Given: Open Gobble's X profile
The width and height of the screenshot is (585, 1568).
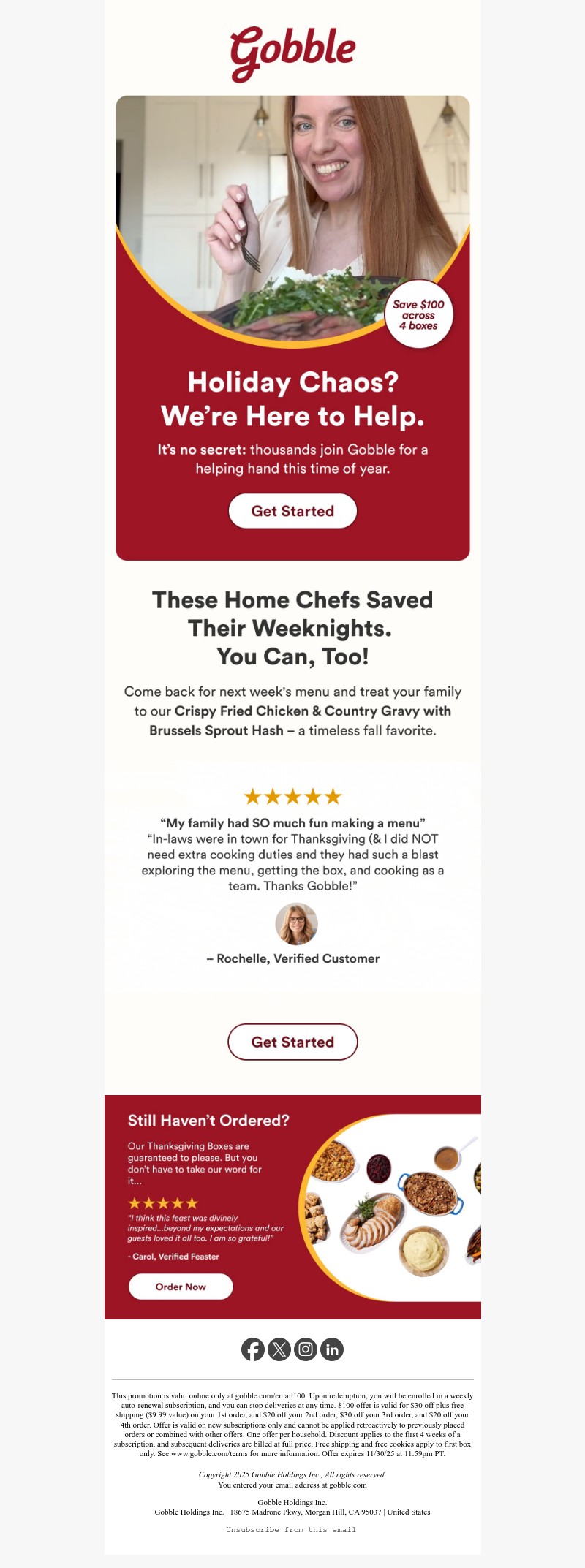Looking at the screenshot, I should (x=279, y=1349).
